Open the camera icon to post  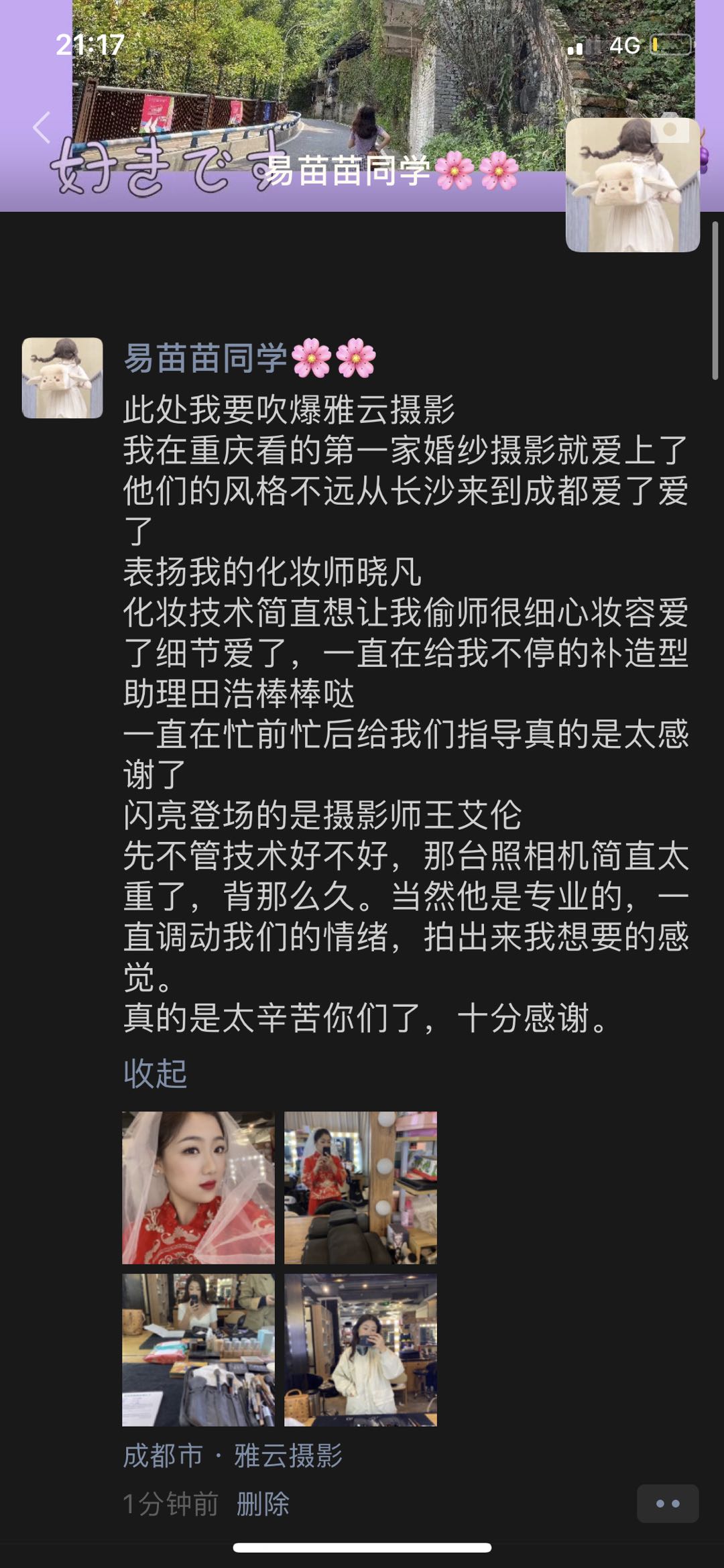pos(670,128)
